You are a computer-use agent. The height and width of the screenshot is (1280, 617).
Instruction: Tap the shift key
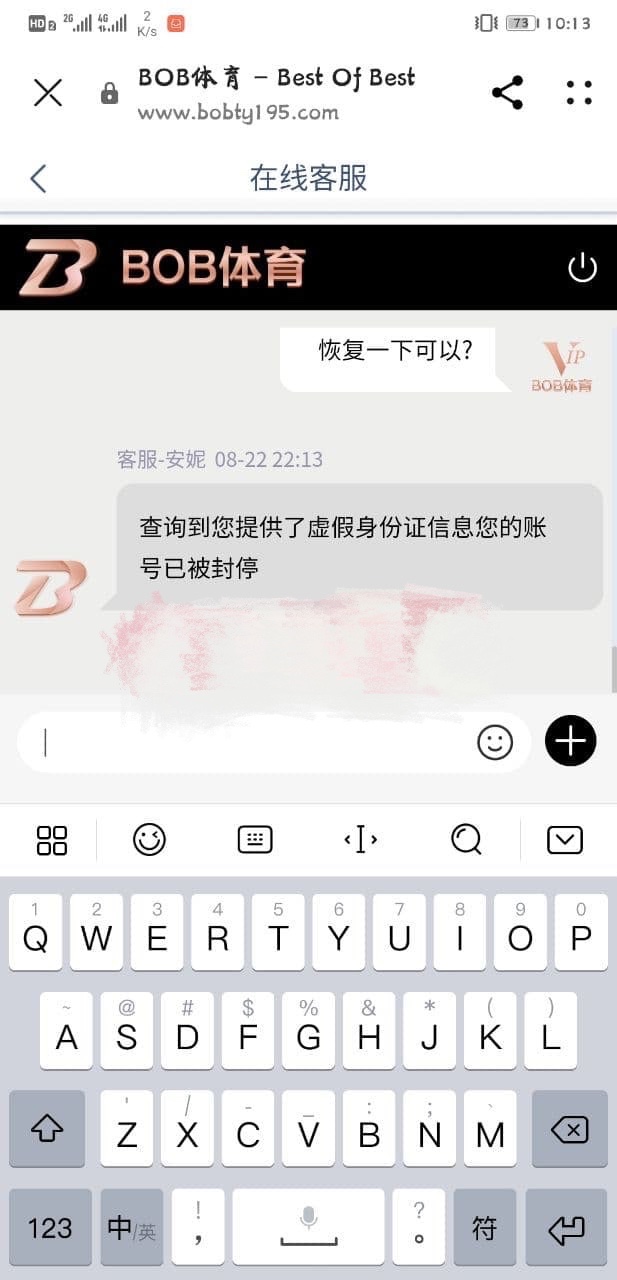coord(47,1129)
